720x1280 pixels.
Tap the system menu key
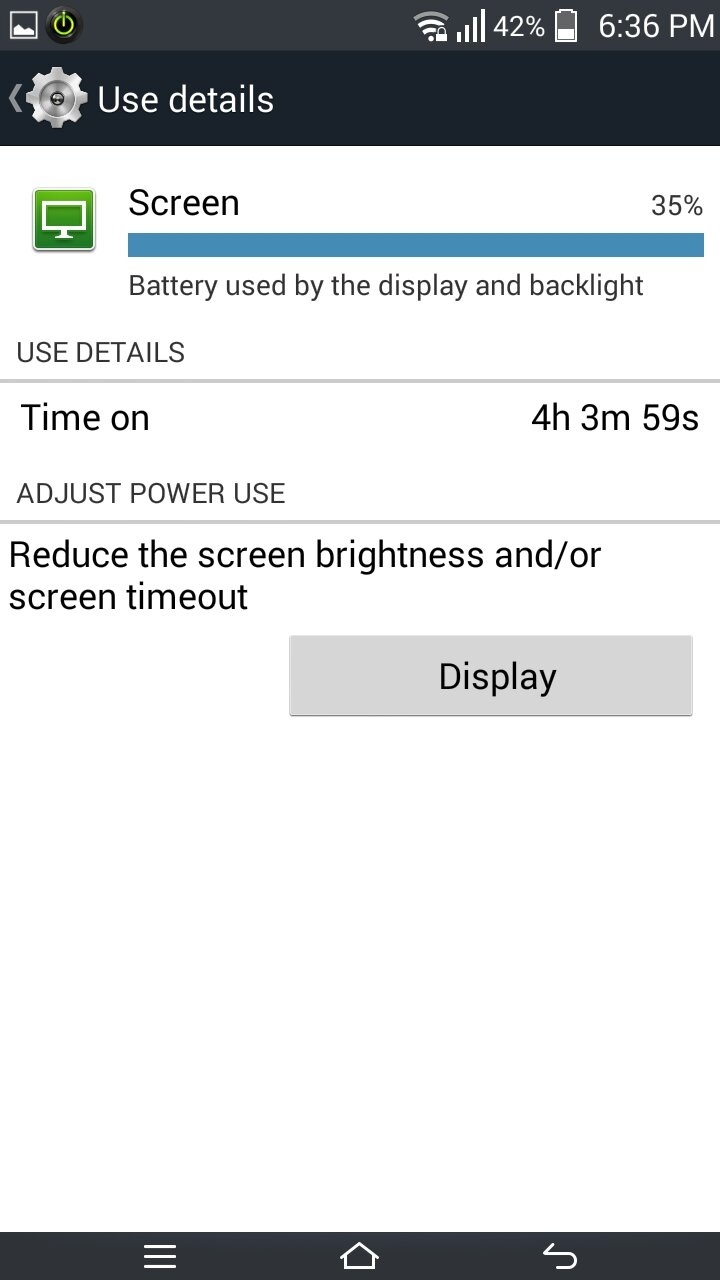160,1256
